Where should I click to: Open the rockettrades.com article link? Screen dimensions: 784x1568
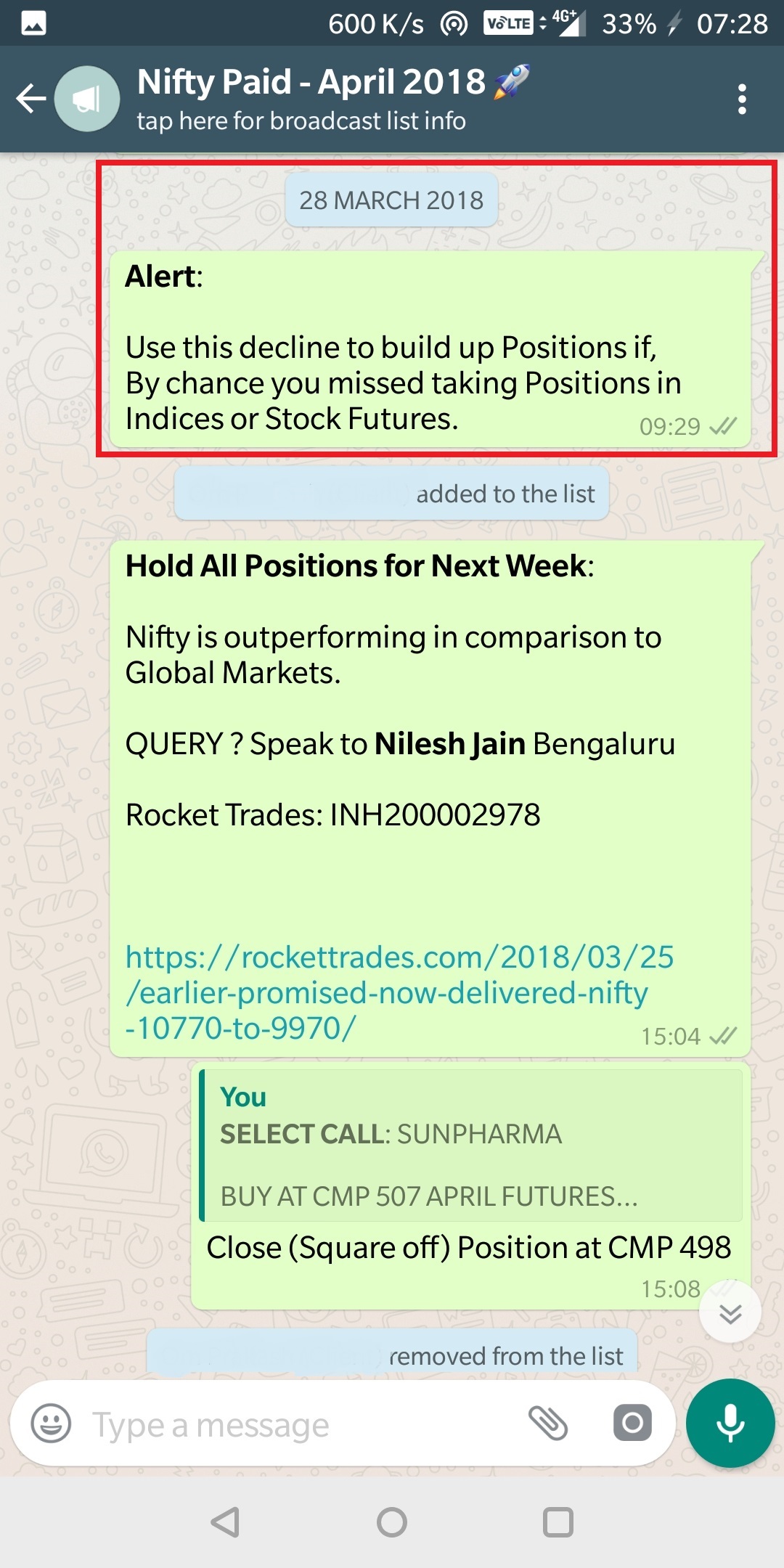399,992
